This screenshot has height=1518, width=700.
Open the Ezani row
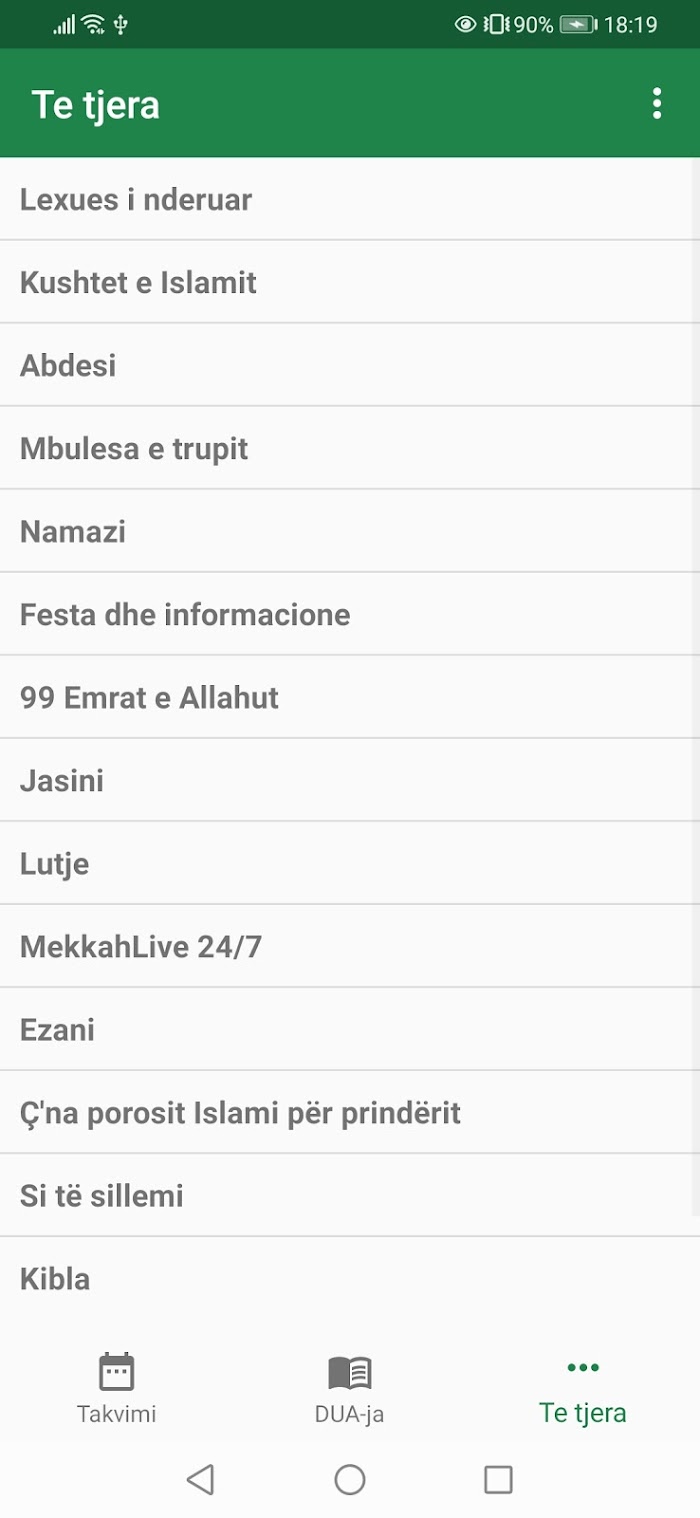point(350,1029)
